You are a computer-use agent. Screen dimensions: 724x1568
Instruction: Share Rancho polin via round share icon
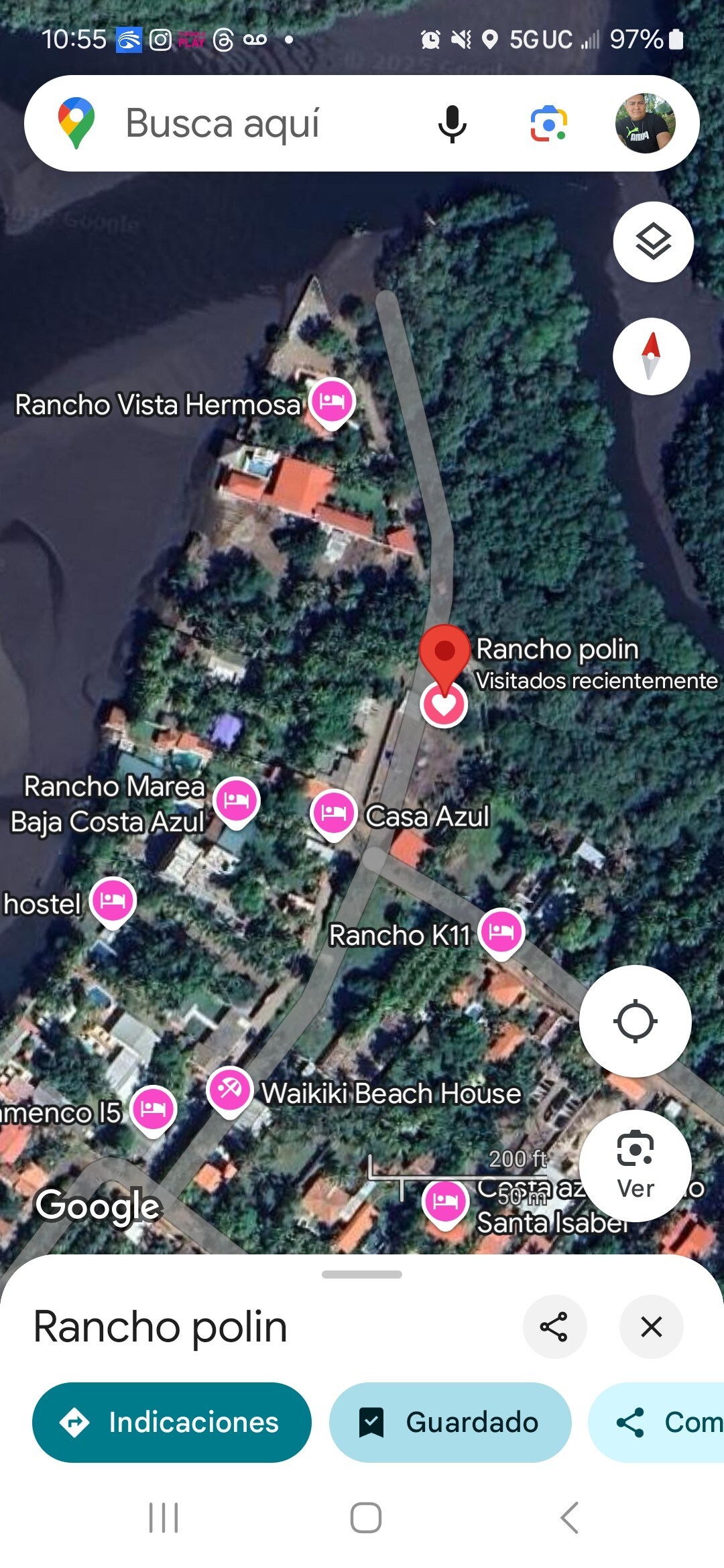click(x=554, y=1326)
